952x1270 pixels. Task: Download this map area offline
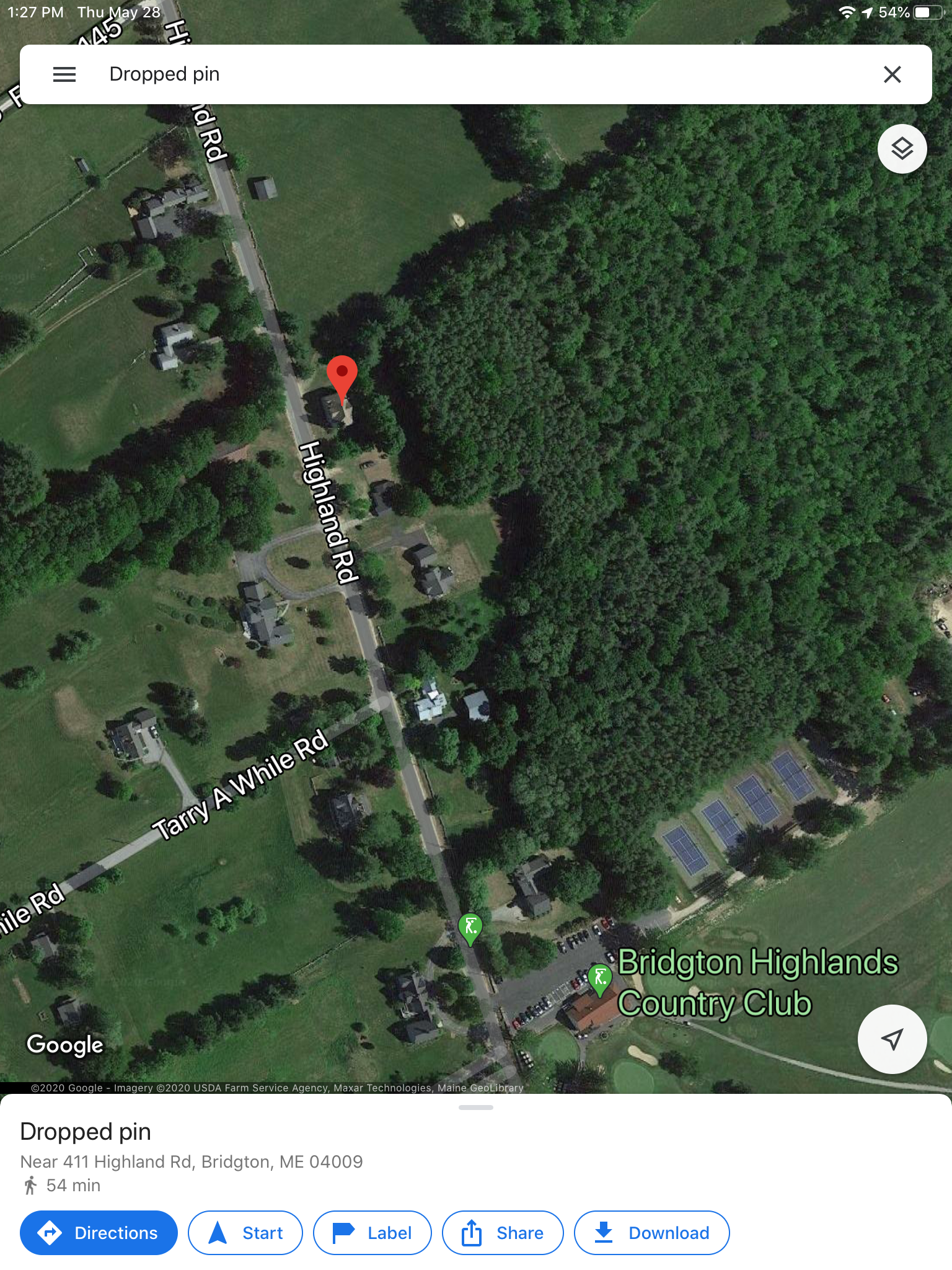(651, 1233)
